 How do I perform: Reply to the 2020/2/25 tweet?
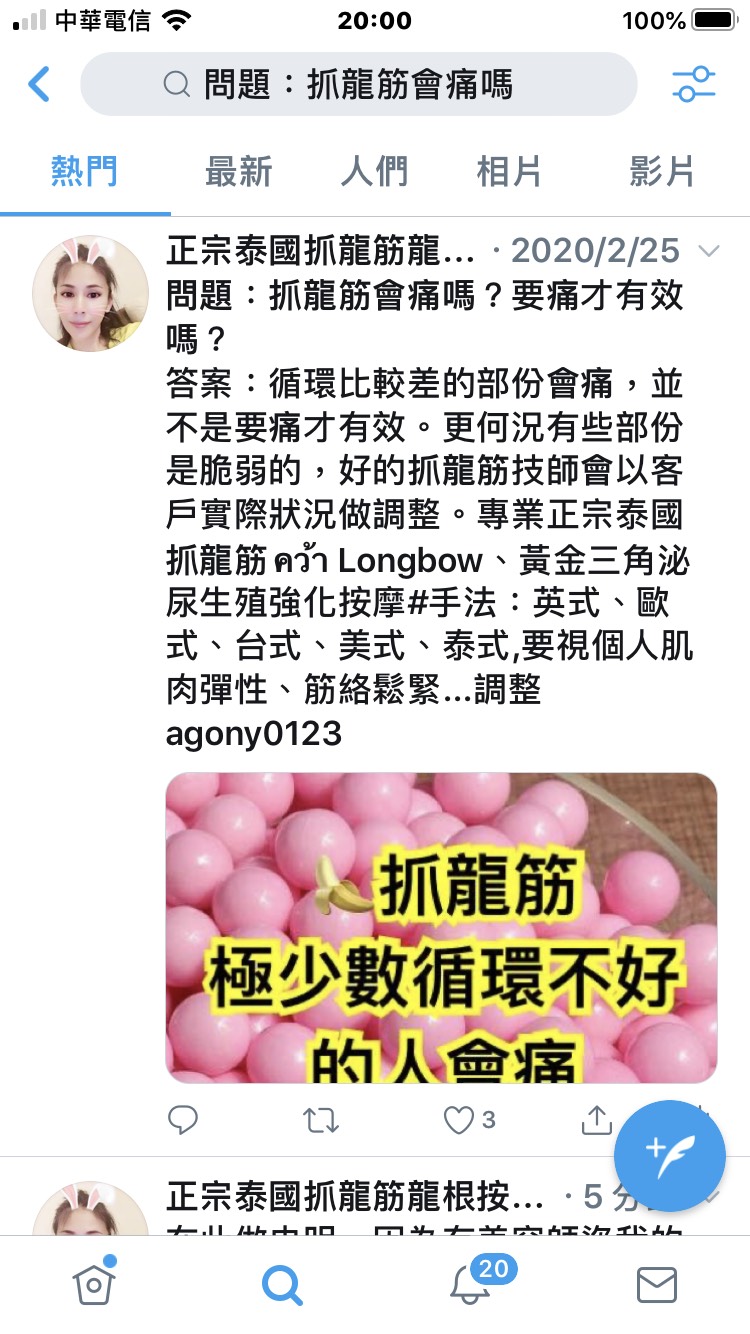click(182, 1120)
